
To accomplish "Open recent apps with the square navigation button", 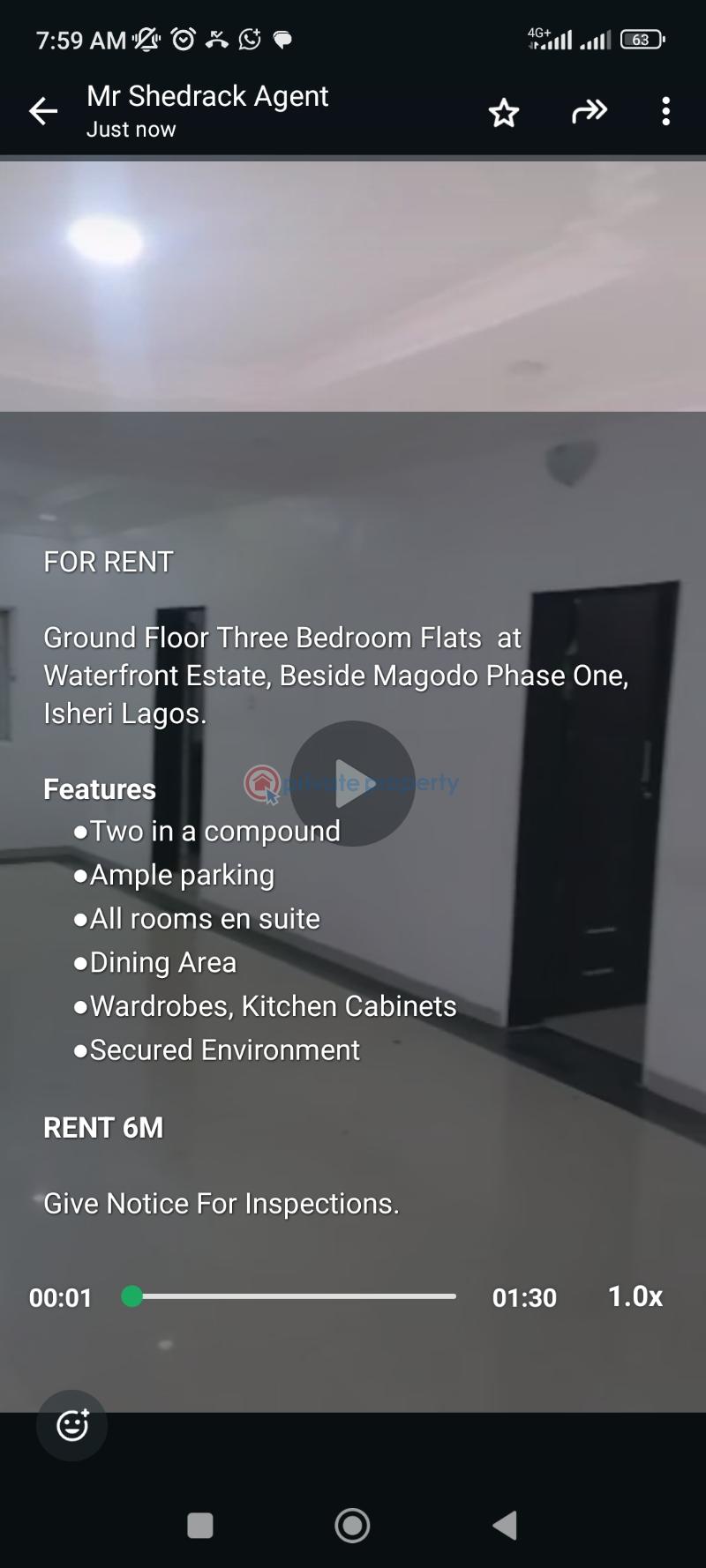I will pos(199,1524).
